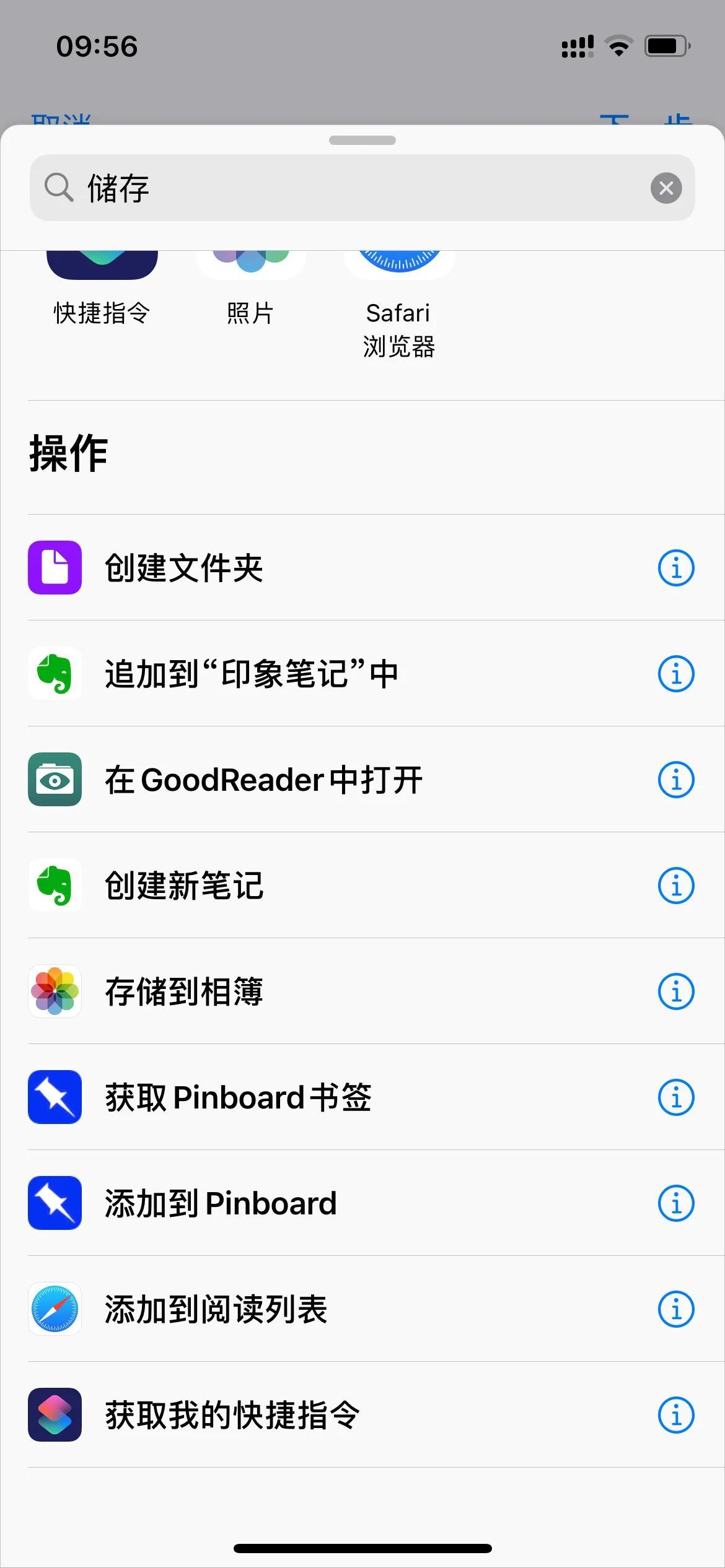Screen dimensions: 725x1568
Task: Select the Evernote icon beside 追加到印象笔记中
Action: pos(55,673)
